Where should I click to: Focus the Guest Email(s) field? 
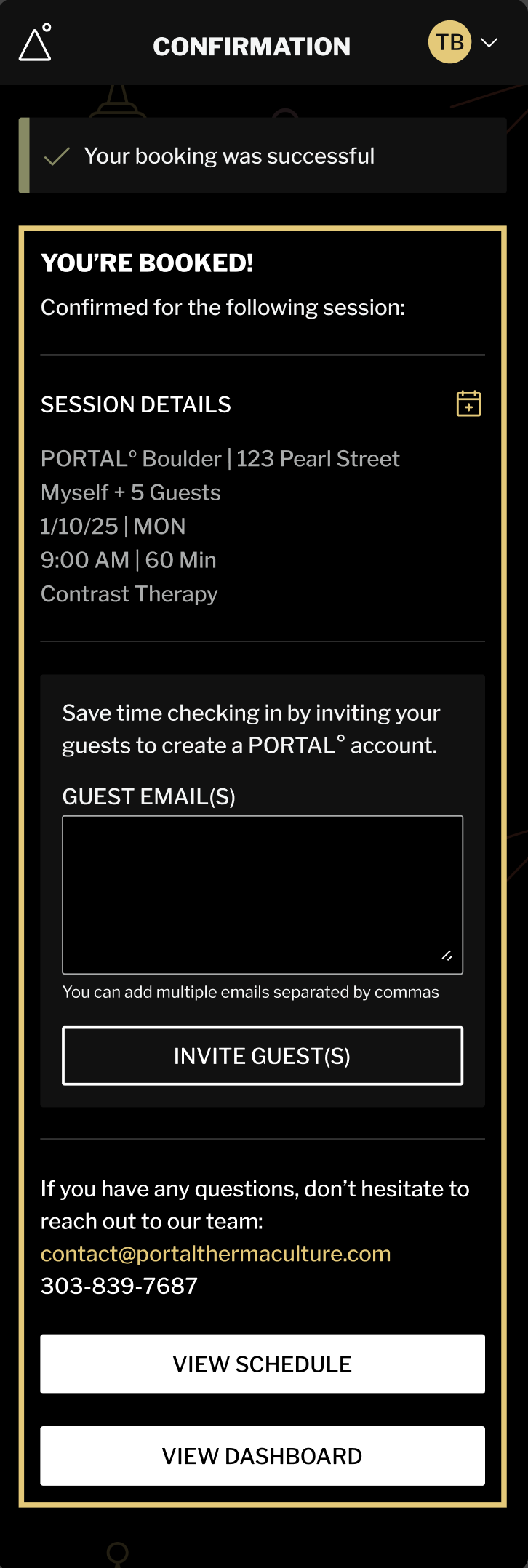point(263,894)
